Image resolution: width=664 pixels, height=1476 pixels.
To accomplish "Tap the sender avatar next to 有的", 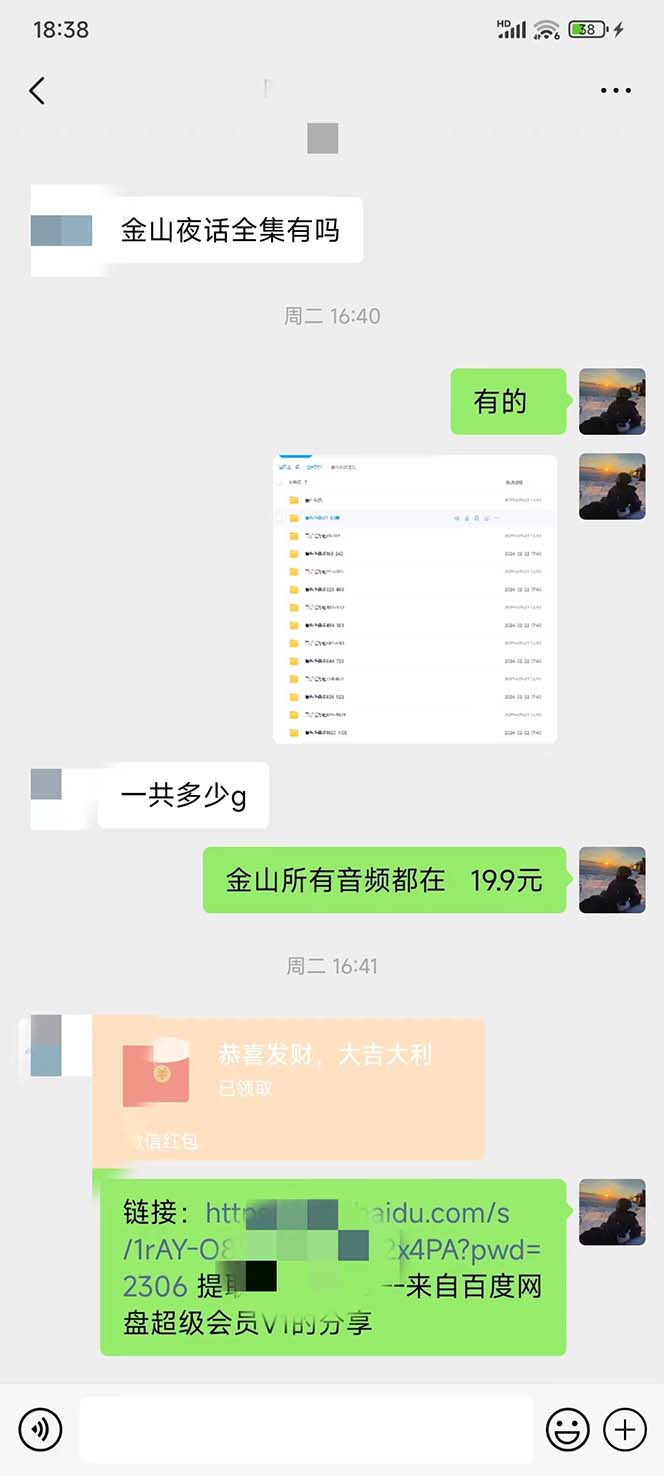I will [x=612, y=401].
